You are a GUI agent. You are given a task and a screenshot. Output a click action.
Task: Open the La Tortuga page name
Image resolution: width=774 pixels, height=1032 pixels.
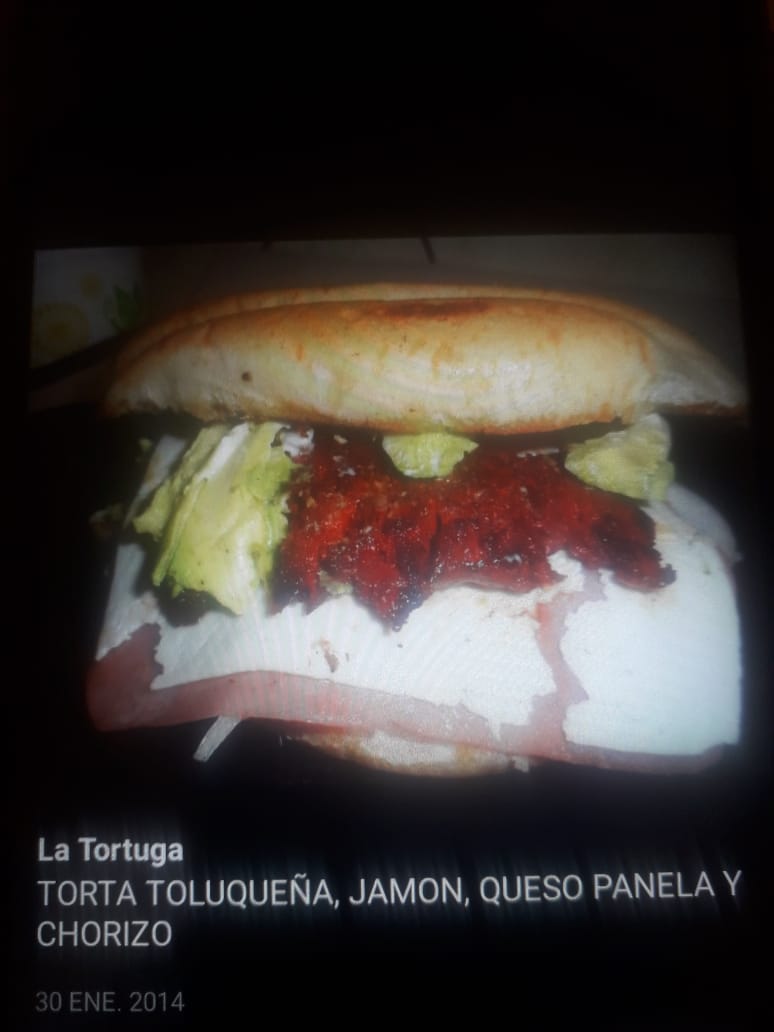coord(110,851)
